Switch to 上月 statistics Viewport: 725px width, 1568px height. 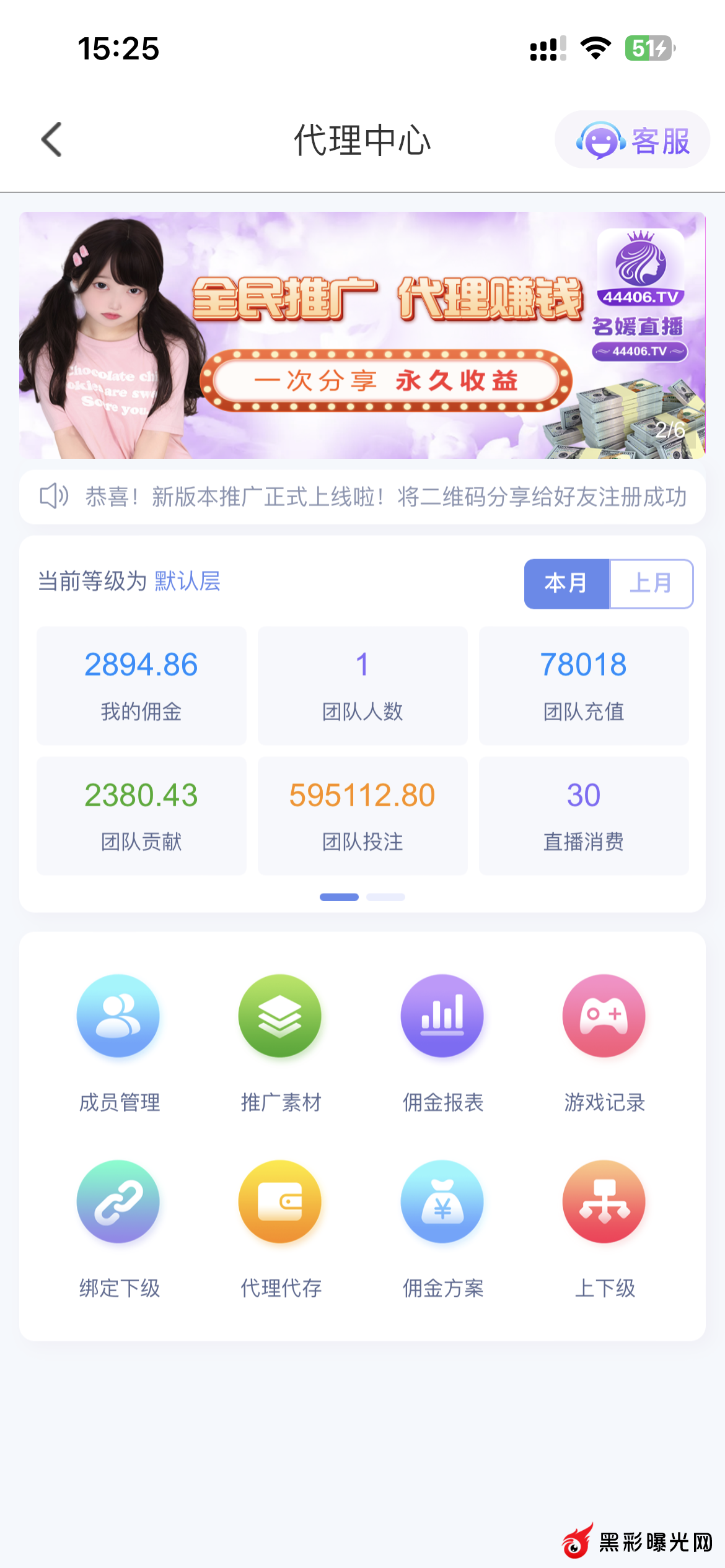point(651,583)
